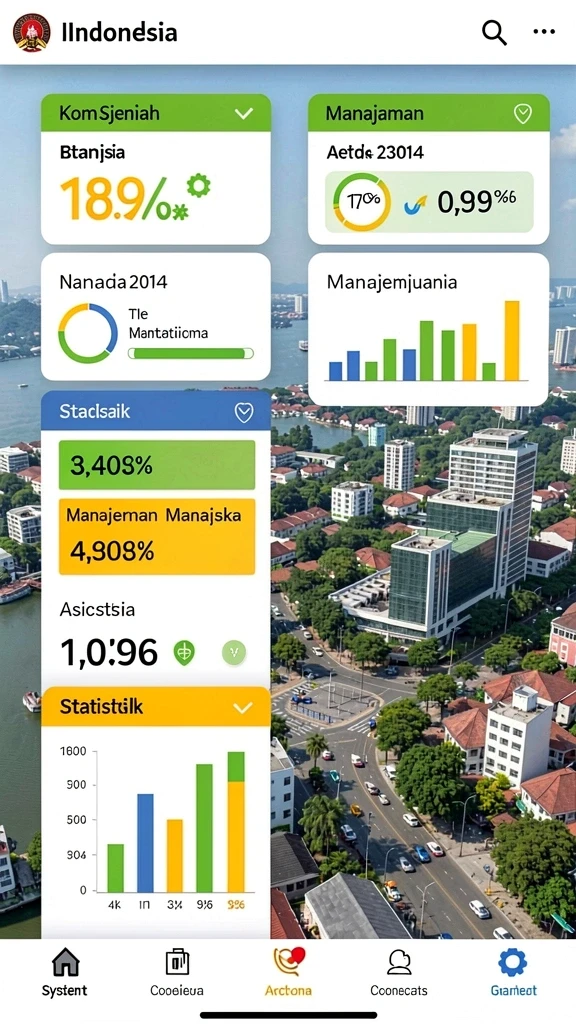This screenshot has height=1024, width=576.
Task: Open the Coonecats tab
Action: pyautogui.click(x=399, y=973)
